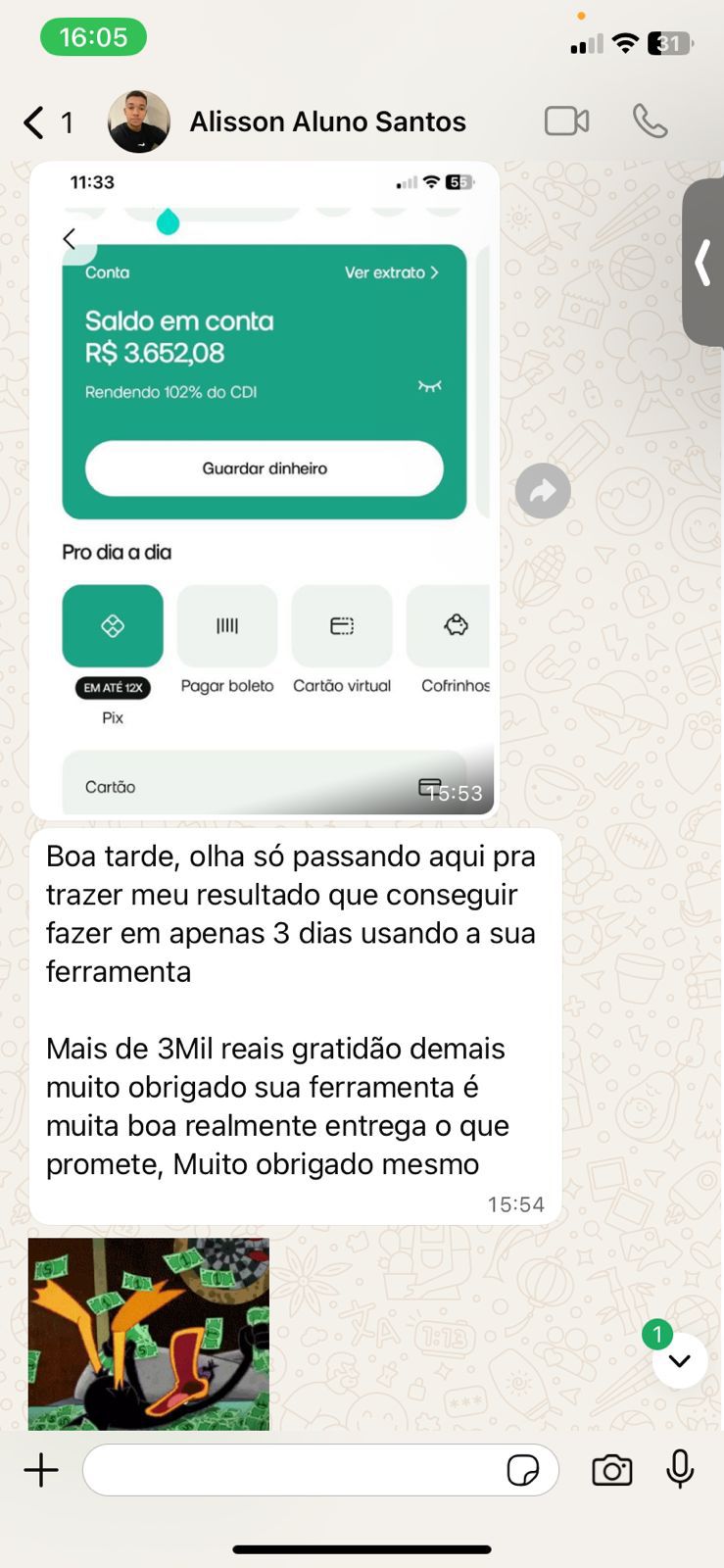Tap the message input field to type
This screenshot has width=724, height=1568.
294,1470
